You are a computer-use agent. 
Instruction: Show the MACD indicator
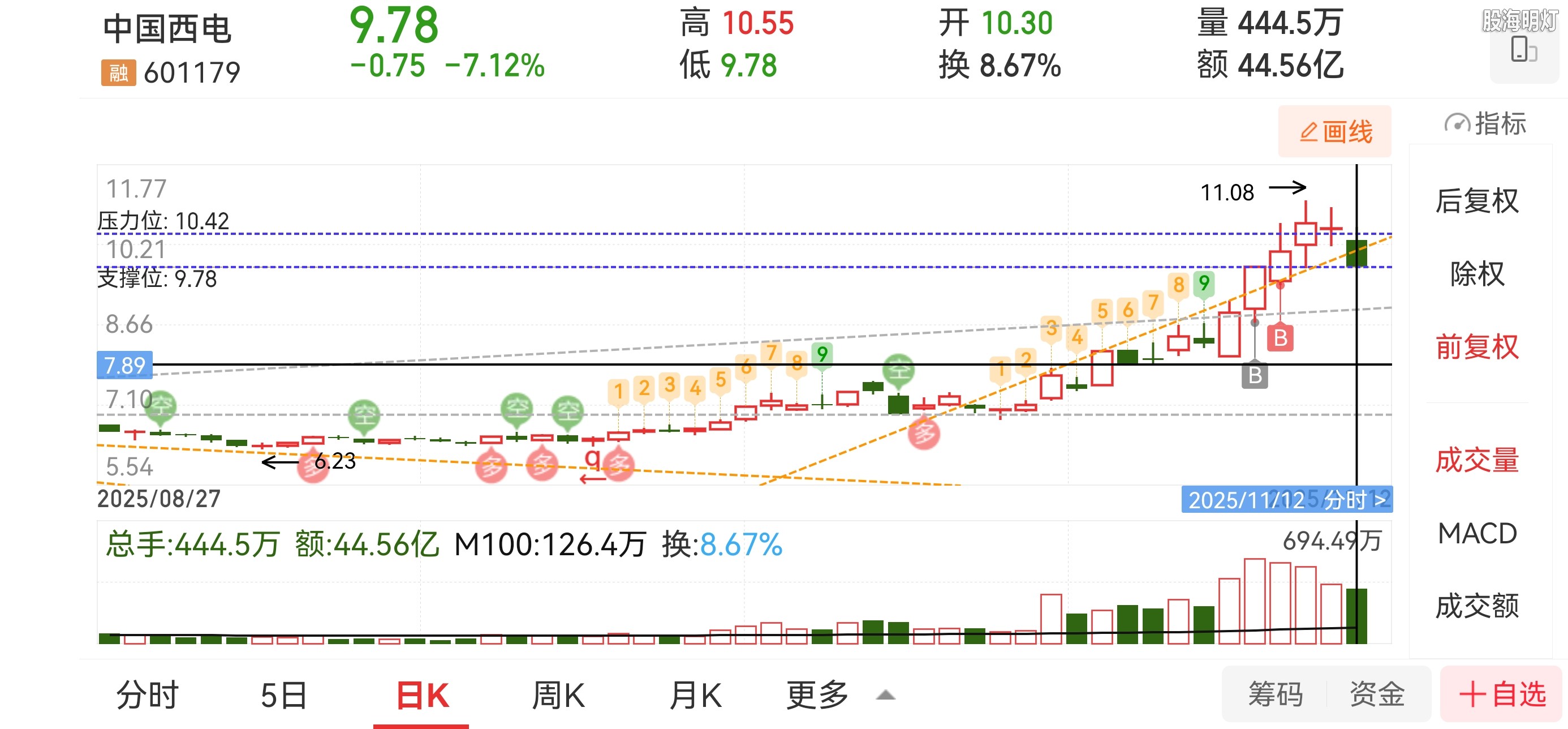click(x=1477, y=534)
